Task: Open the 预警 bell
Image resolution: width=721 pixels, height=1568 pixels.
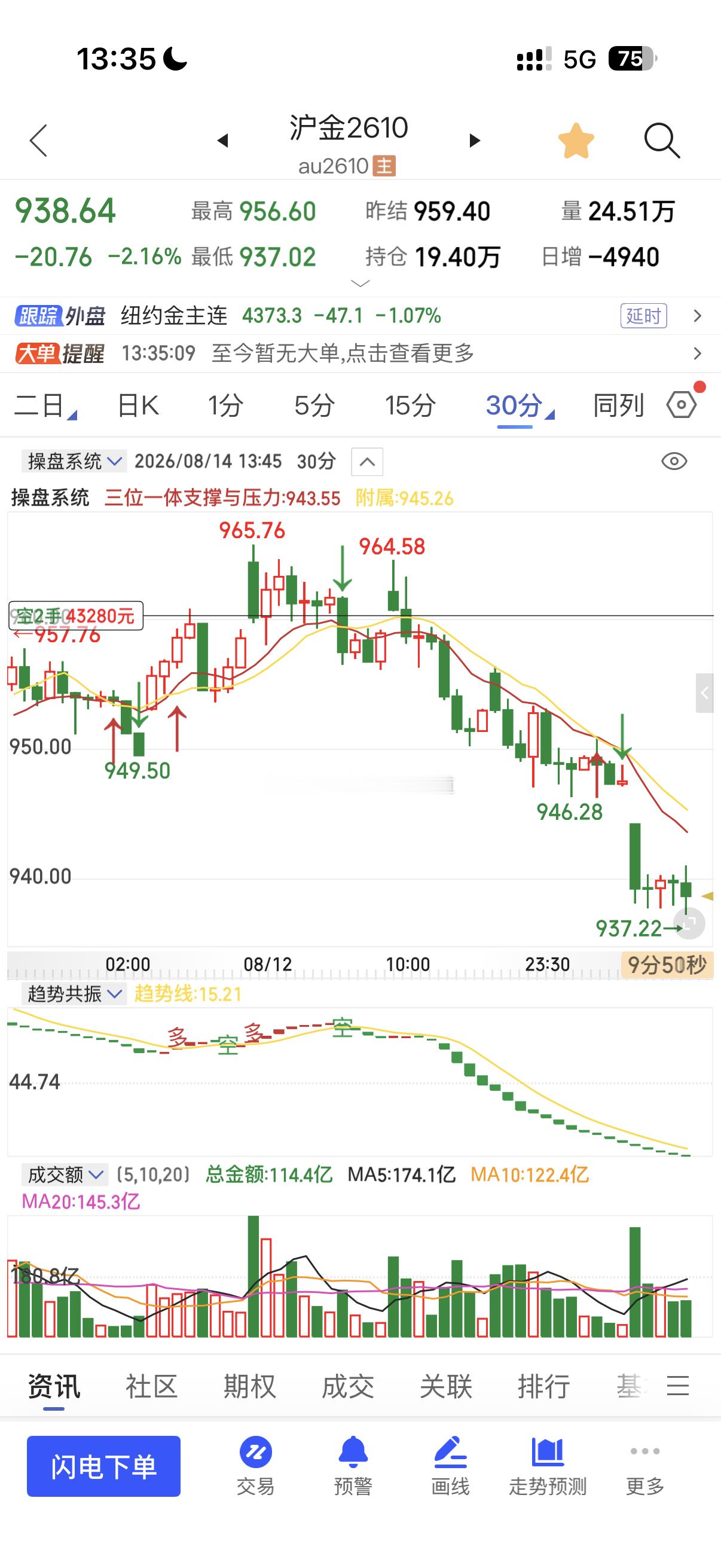Action: point(353,1466)
